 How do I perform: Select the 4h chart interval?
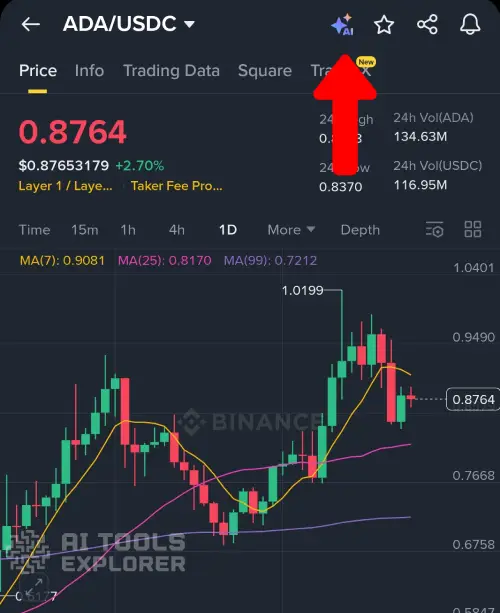[x=177, y=230]
